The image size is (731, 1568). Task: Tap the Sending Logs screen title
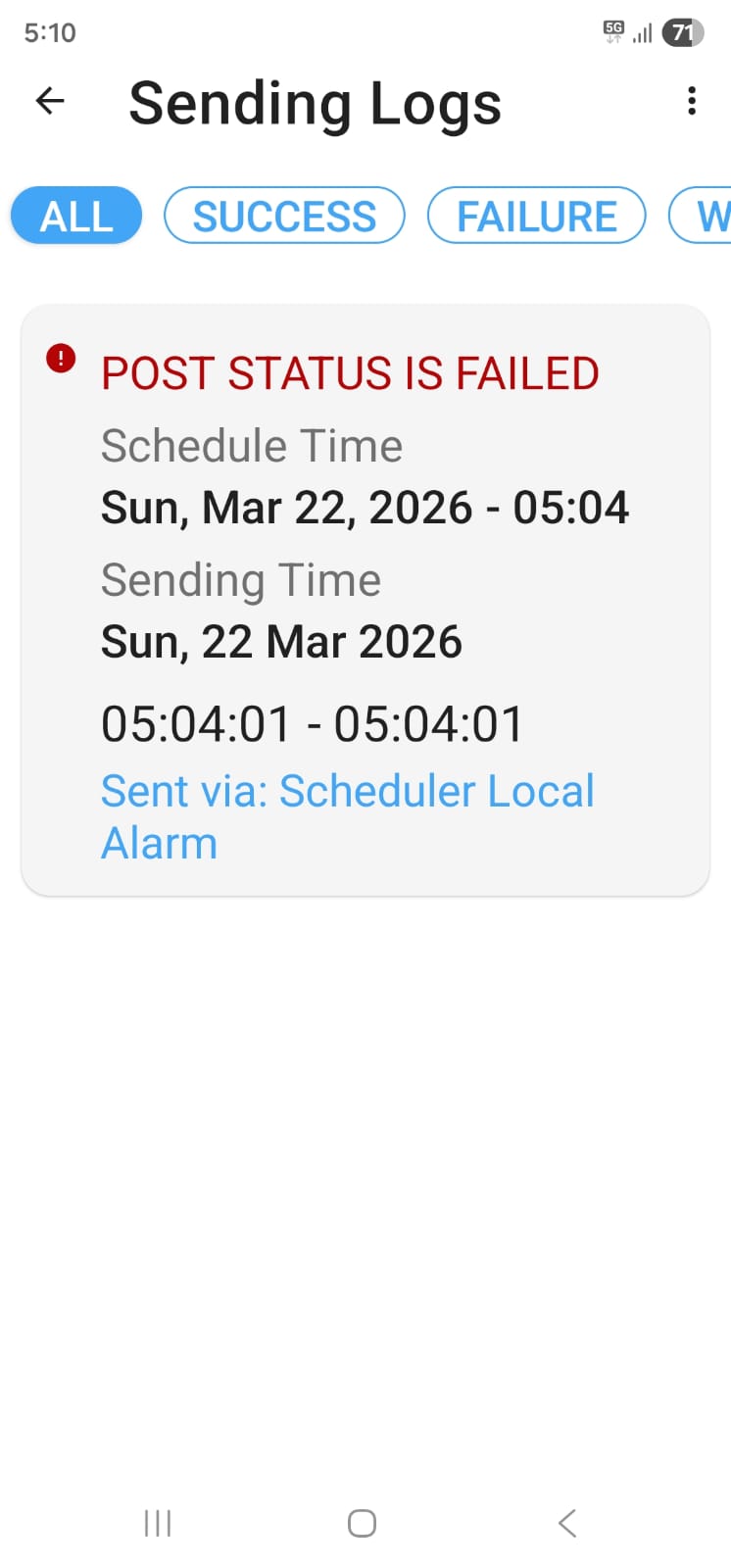pos(316,103)
